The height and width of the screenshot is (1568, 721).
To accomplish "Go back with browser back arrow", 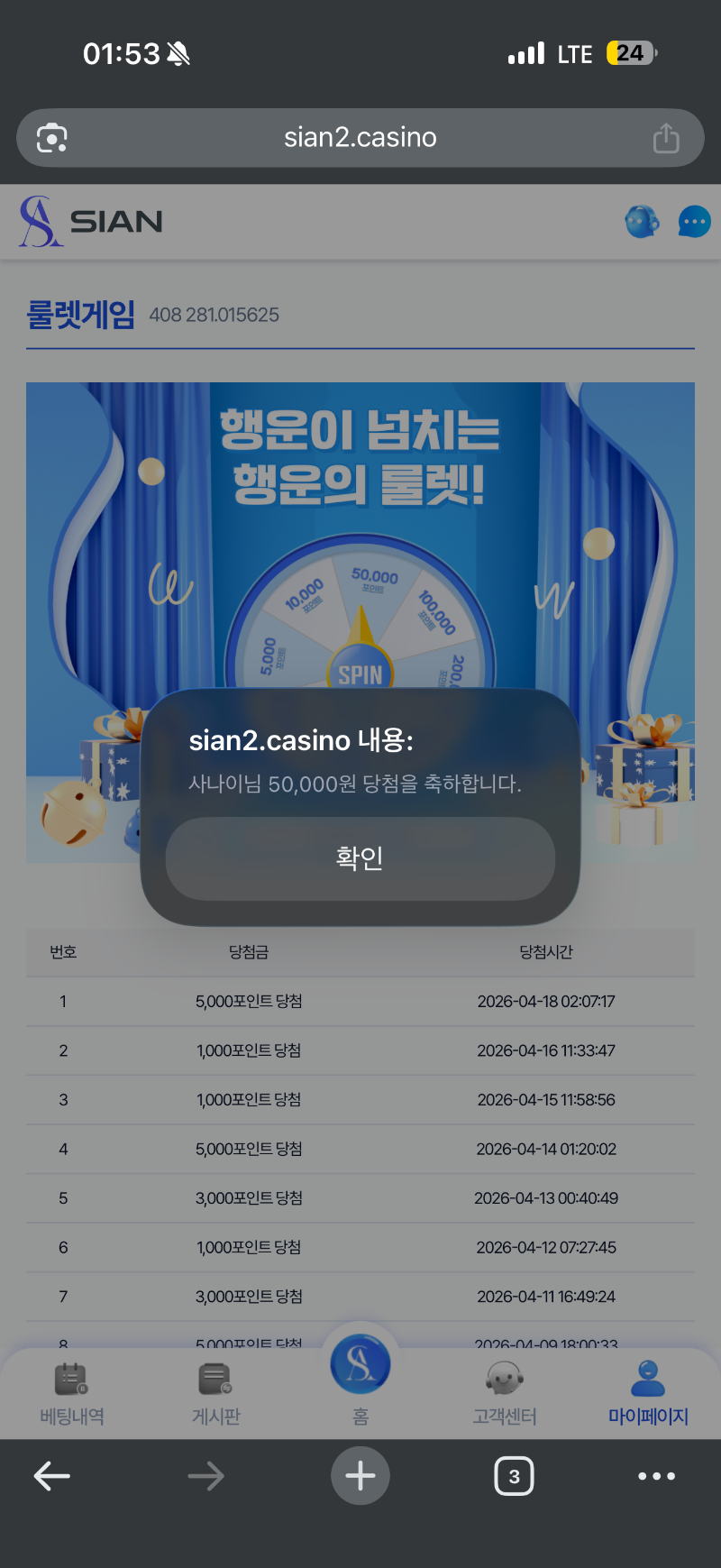I will [x=52, y=1476].
